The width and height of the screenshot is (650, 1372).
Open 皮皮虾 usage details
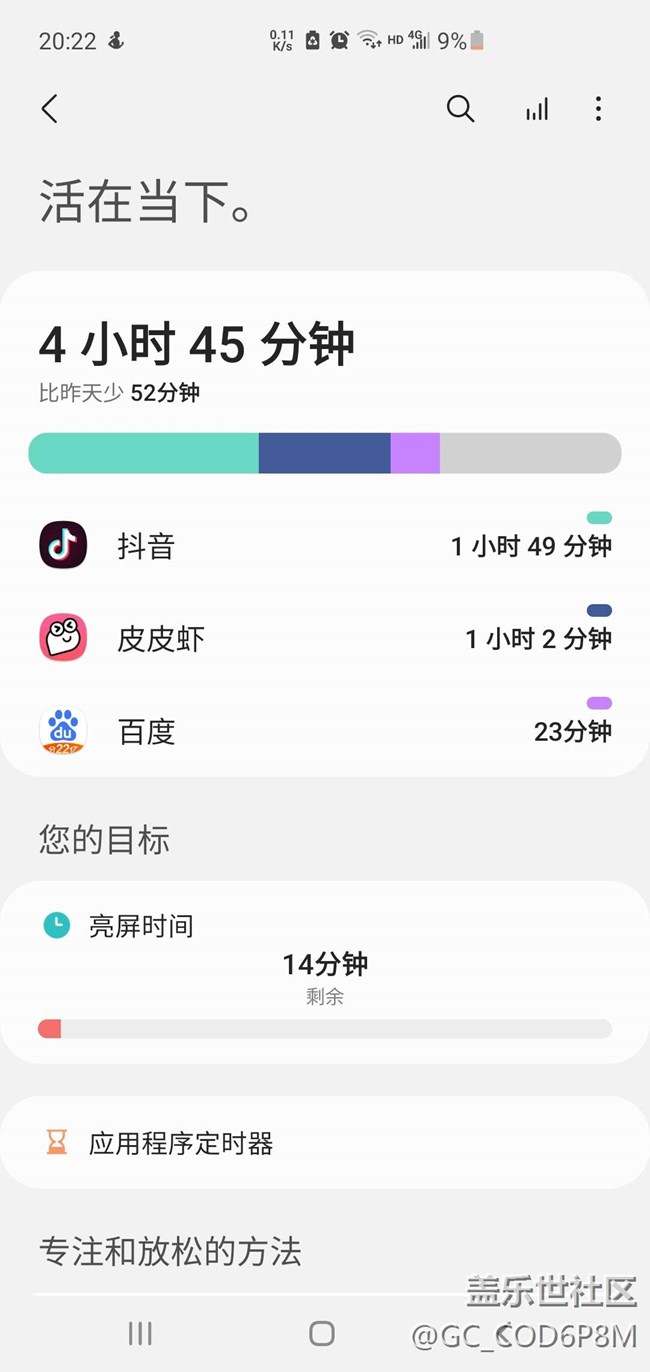[325, 638]
